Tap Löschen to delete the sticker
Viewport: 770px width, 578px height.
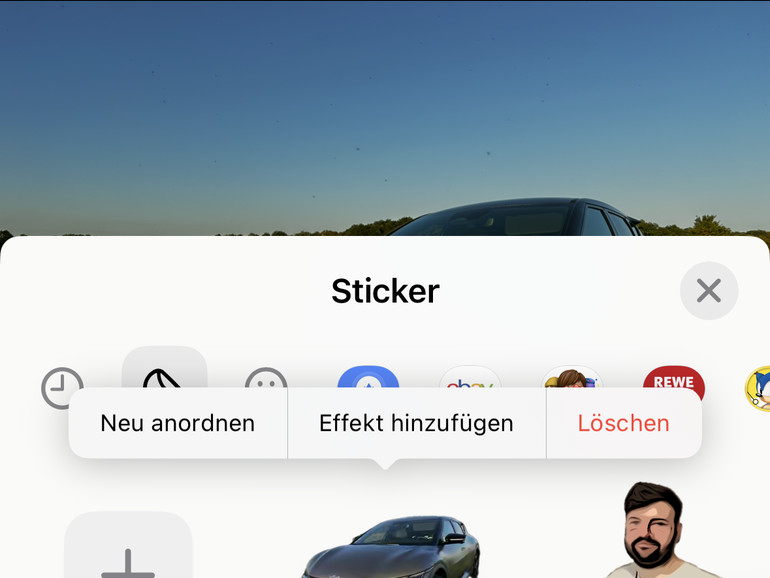(x=623, y=423)
